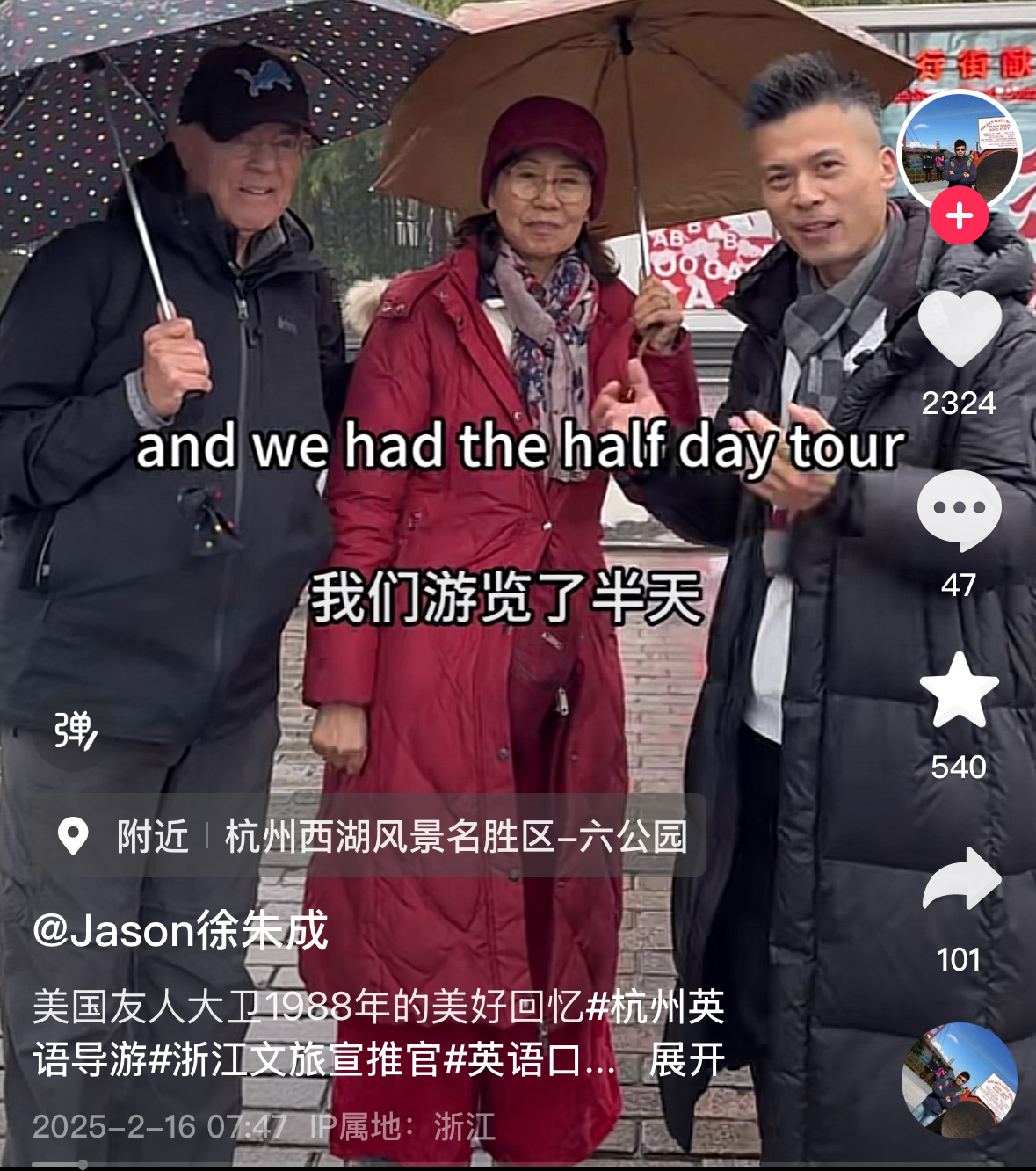Viewport: 1036px width, 1171px height.
Task: Expand the caption with 展开
Action: 686,1059
